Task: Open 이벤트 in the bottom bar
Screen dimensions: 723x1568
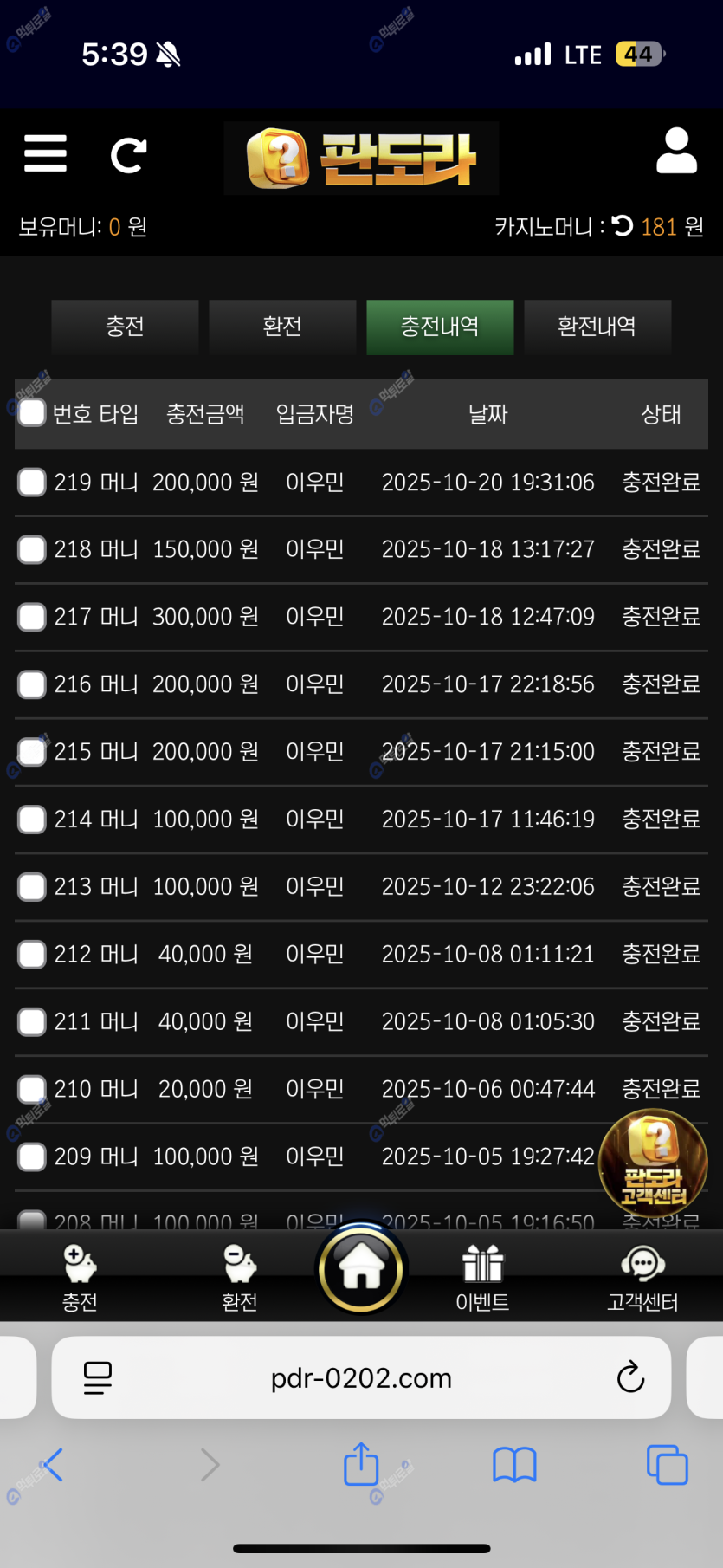Action: tap(482, 1277)
